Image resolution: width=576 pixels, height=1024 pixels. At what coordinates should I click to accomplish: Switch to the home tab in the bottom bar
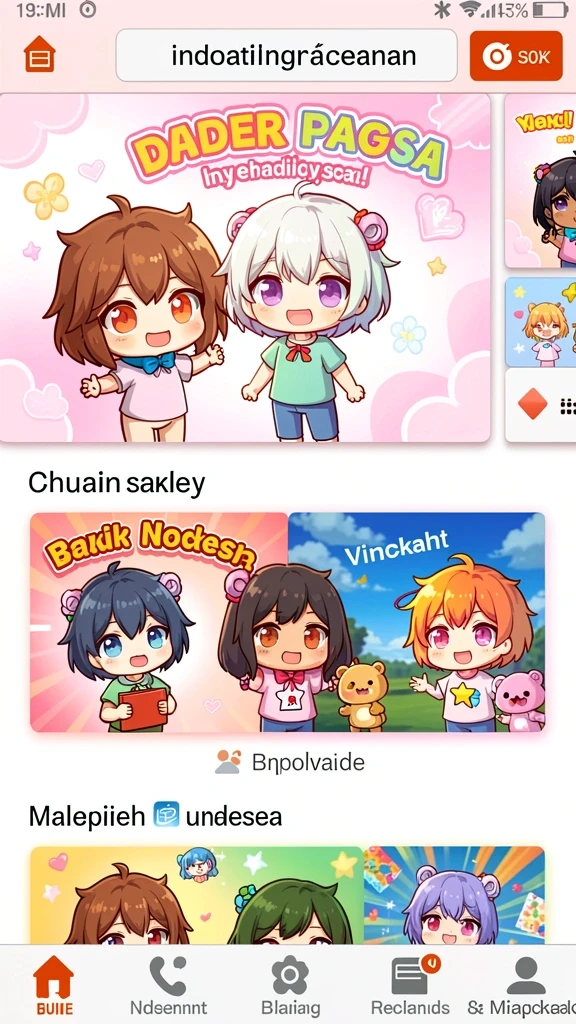click(54, 984)
